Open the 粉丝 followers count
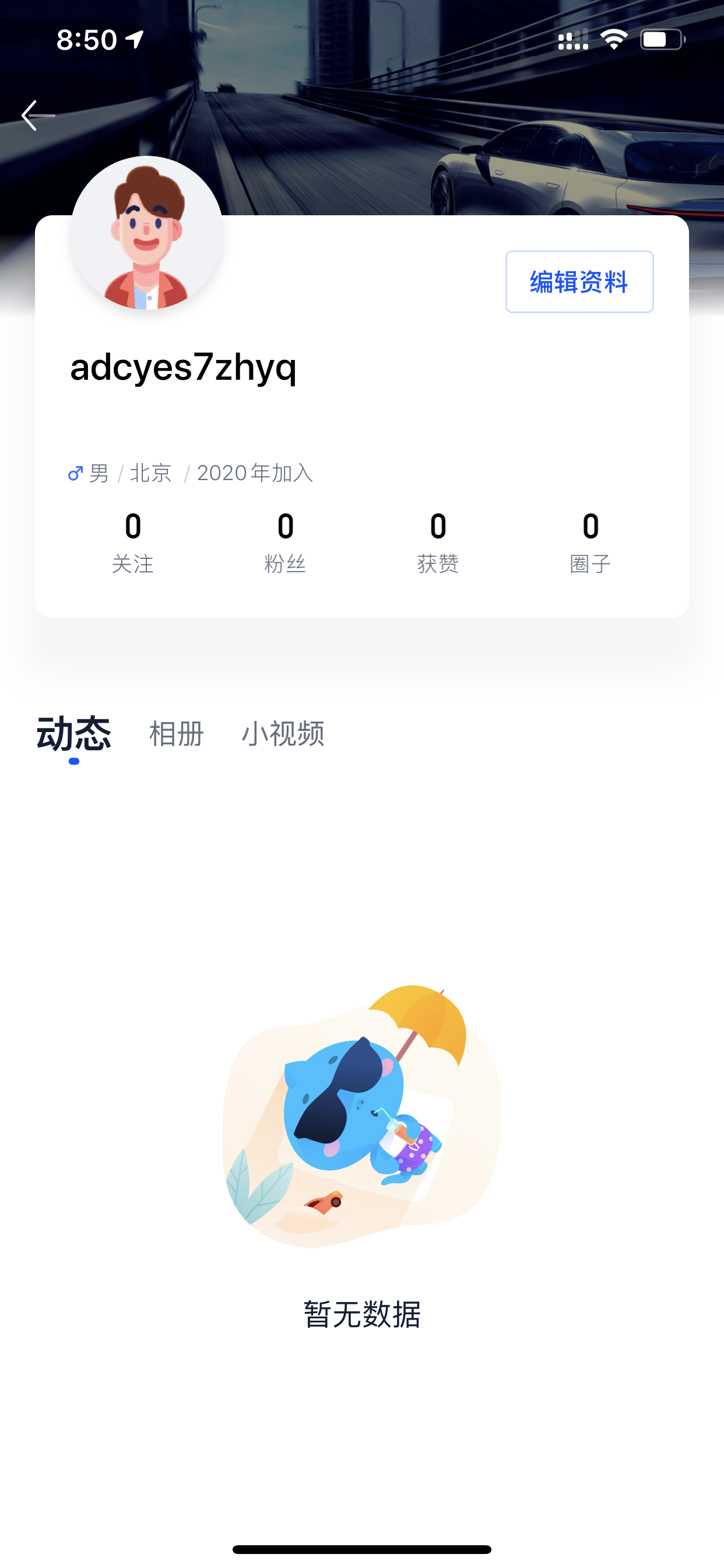 (285, 542)
